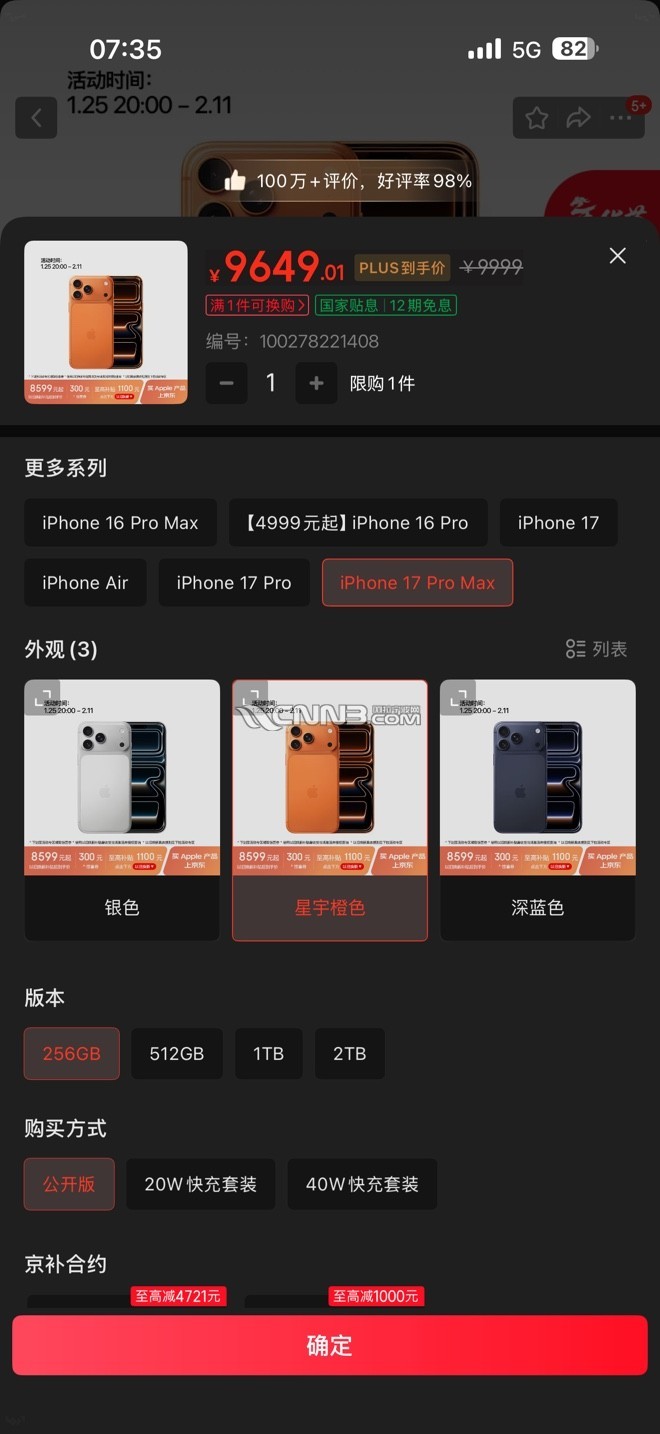Choose the 【4999元起】iPhone 16 Pro series

click(x=358, y=523)
